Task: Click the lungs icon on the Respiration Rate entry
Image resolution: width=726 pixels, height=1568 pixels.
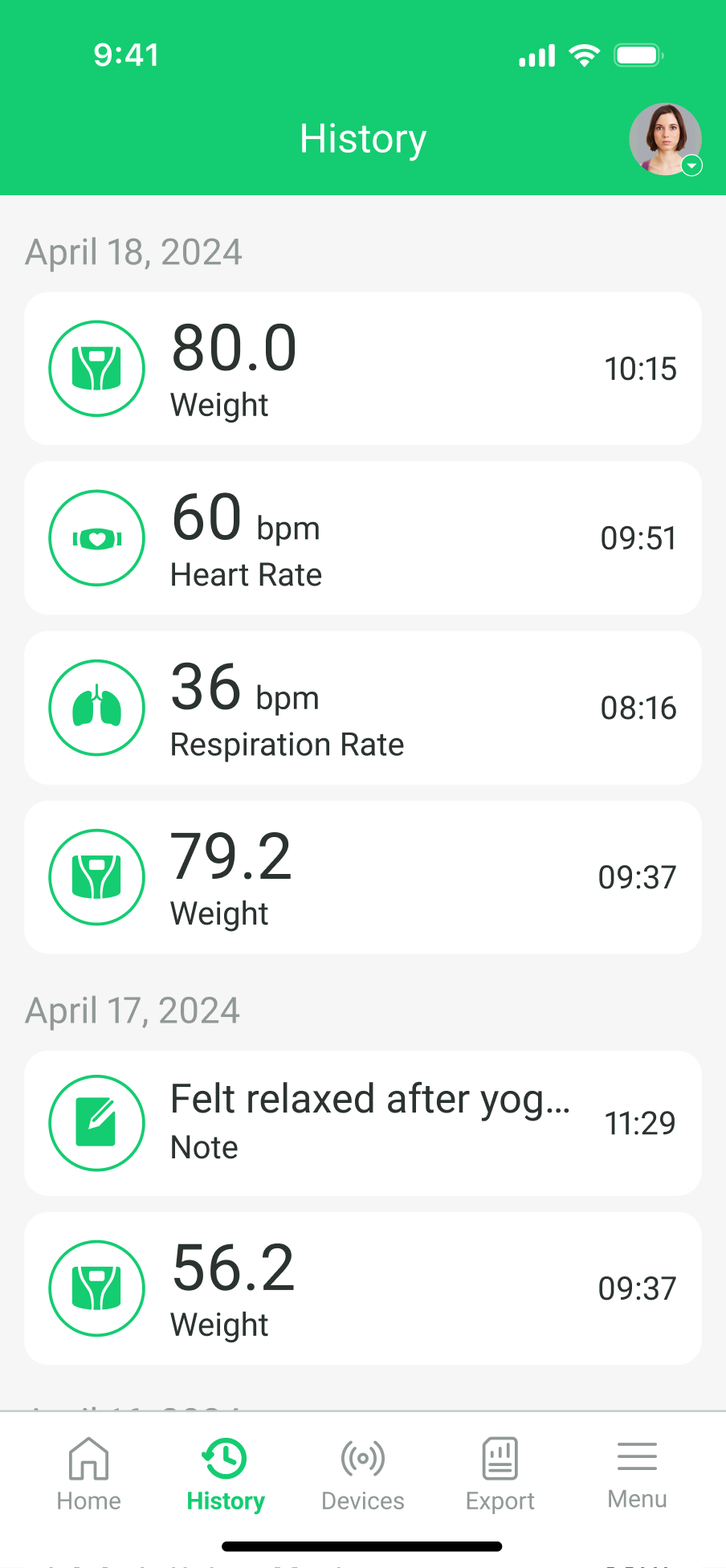Action: (96, 708)
